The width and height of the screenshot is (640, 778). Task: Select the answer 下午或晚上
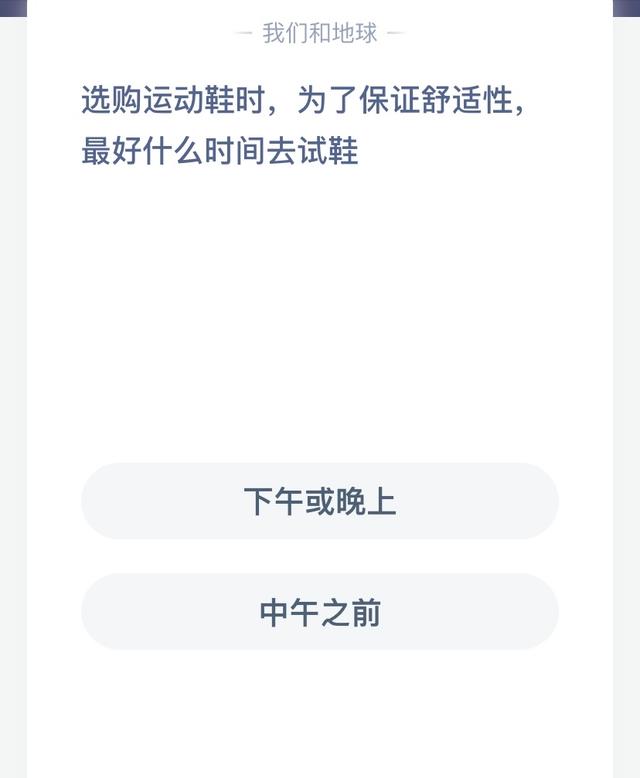(319, 501)
